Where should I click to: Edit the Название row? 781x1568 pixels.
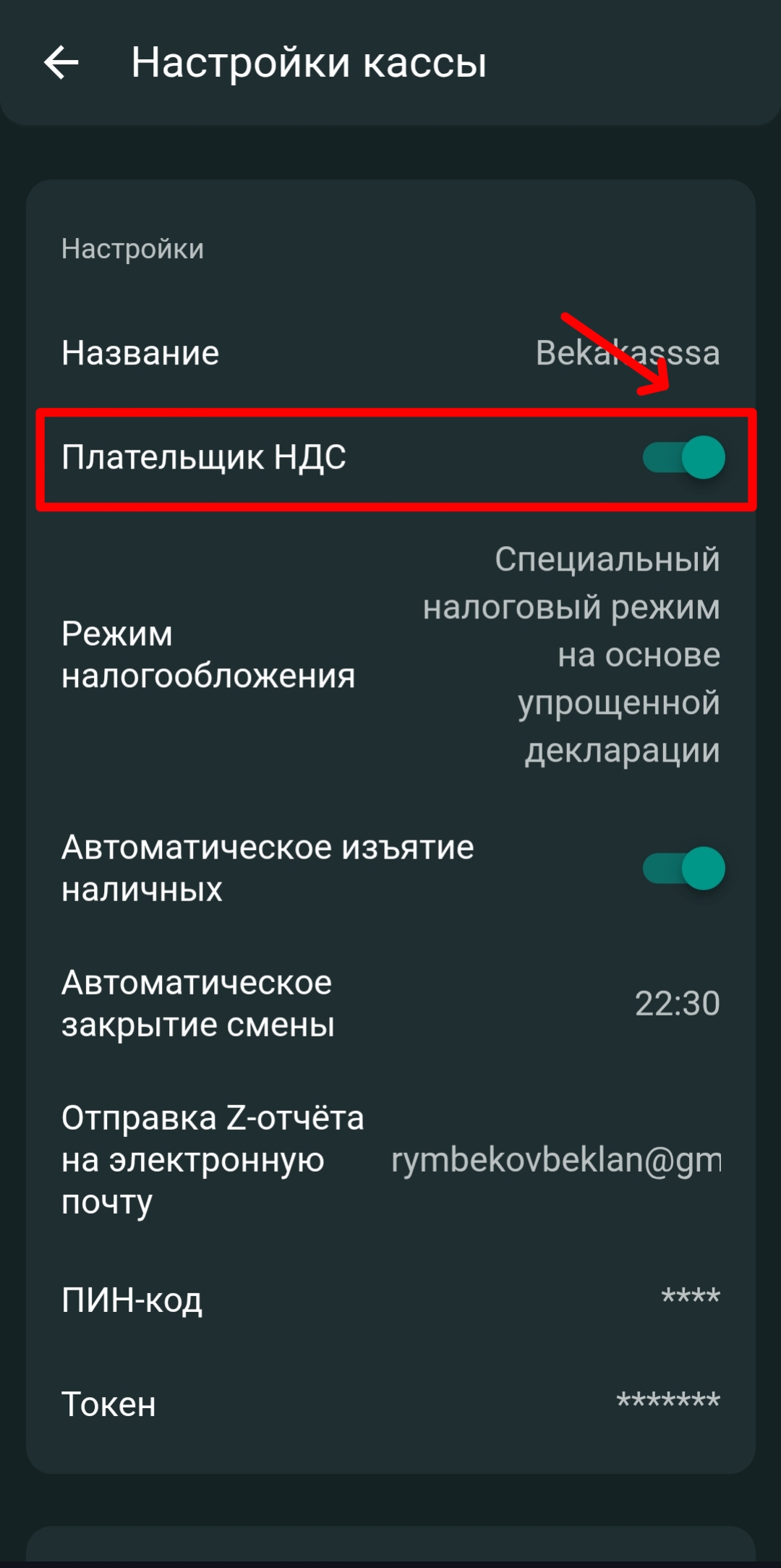(390, 353)
